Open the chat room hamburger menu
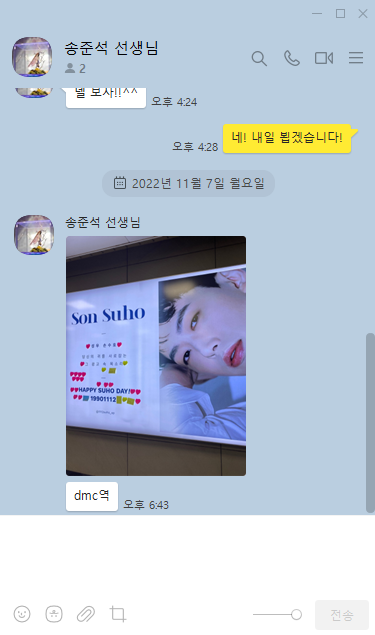The height and width of the screenshot is (635, 375). click(356, 58)
